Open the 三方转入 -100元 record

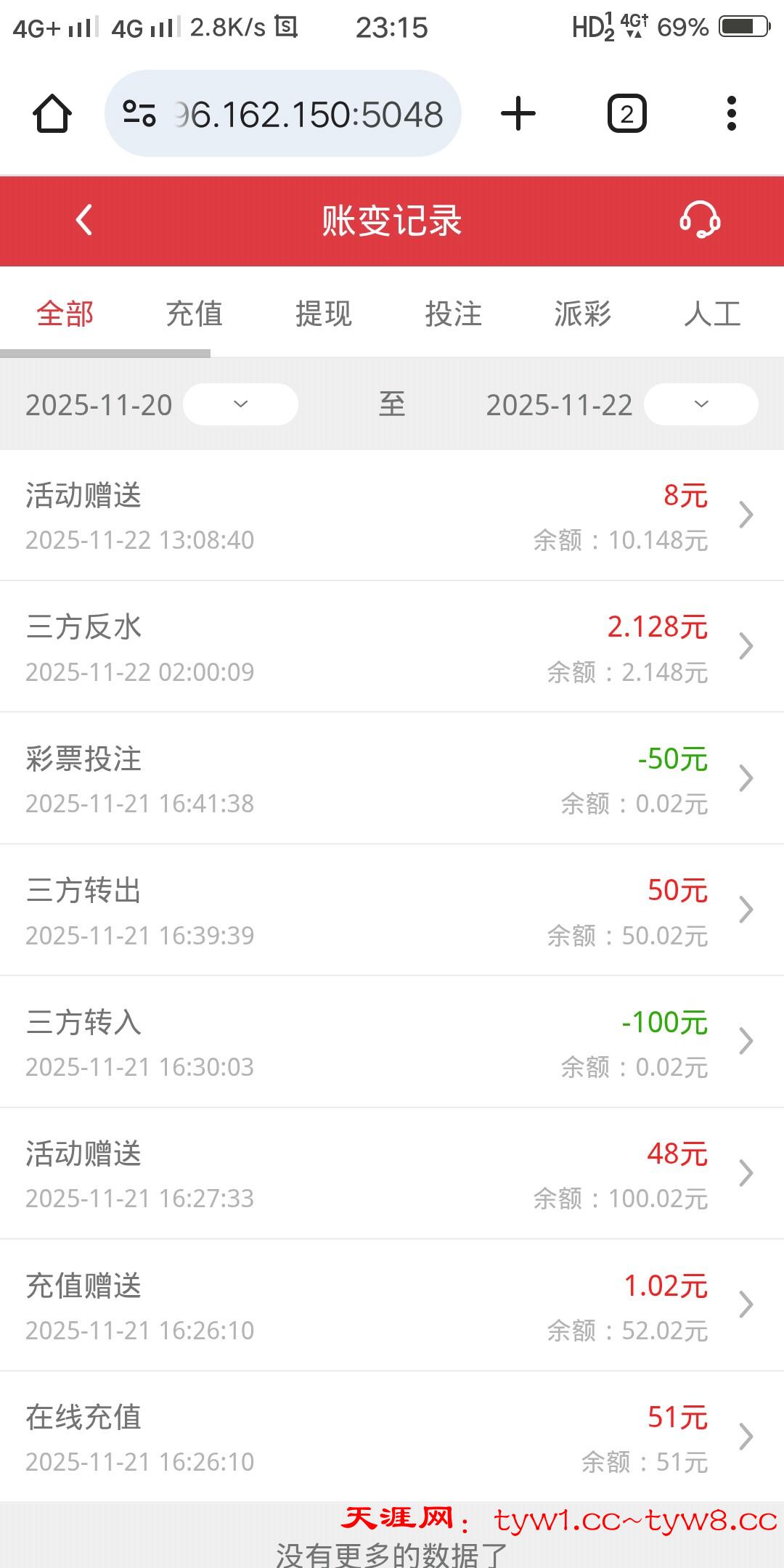point(392,1042)
